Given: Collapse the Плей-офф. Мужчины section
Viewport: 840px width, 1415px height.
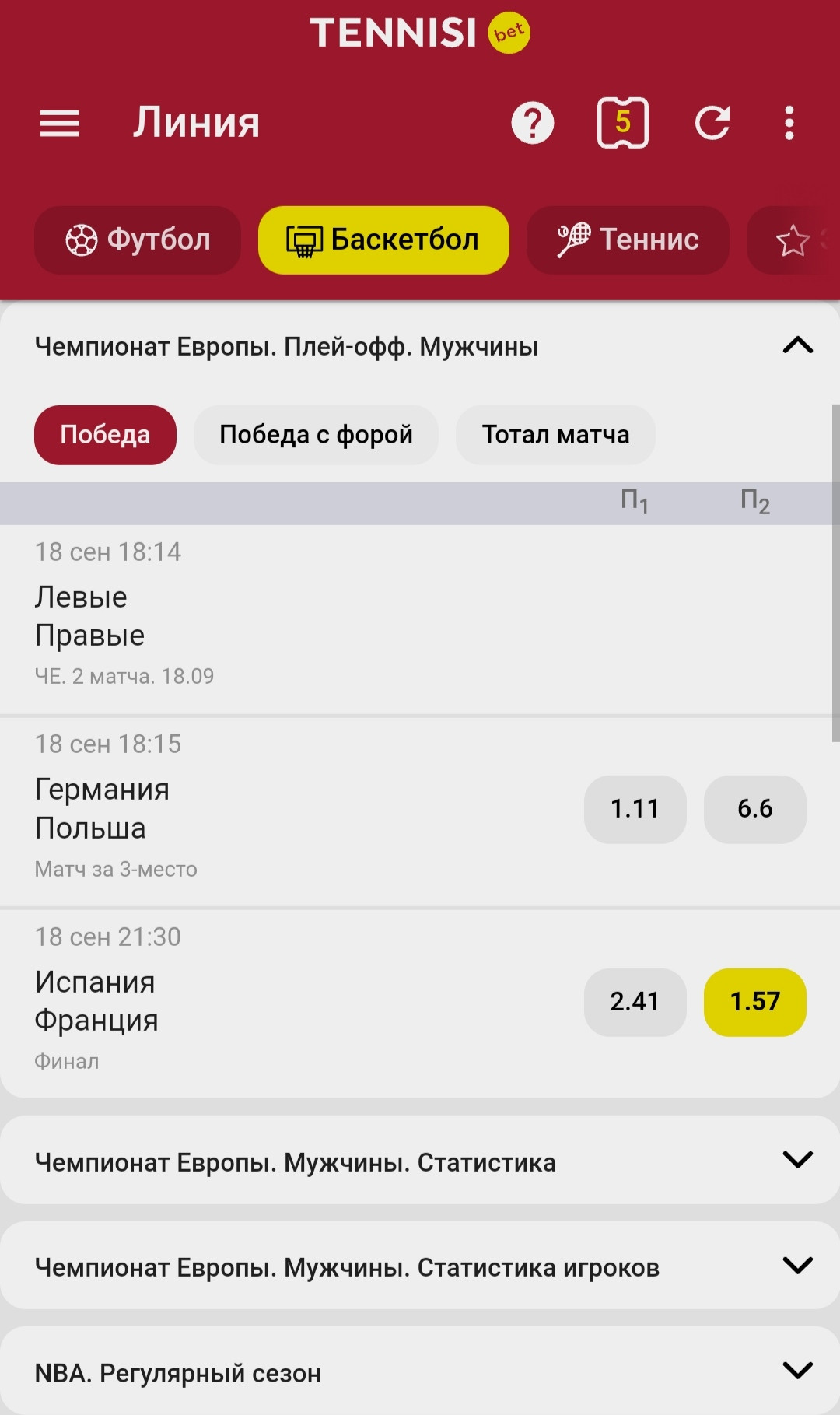Looking at the screenshot, I should tap(798, 345).
